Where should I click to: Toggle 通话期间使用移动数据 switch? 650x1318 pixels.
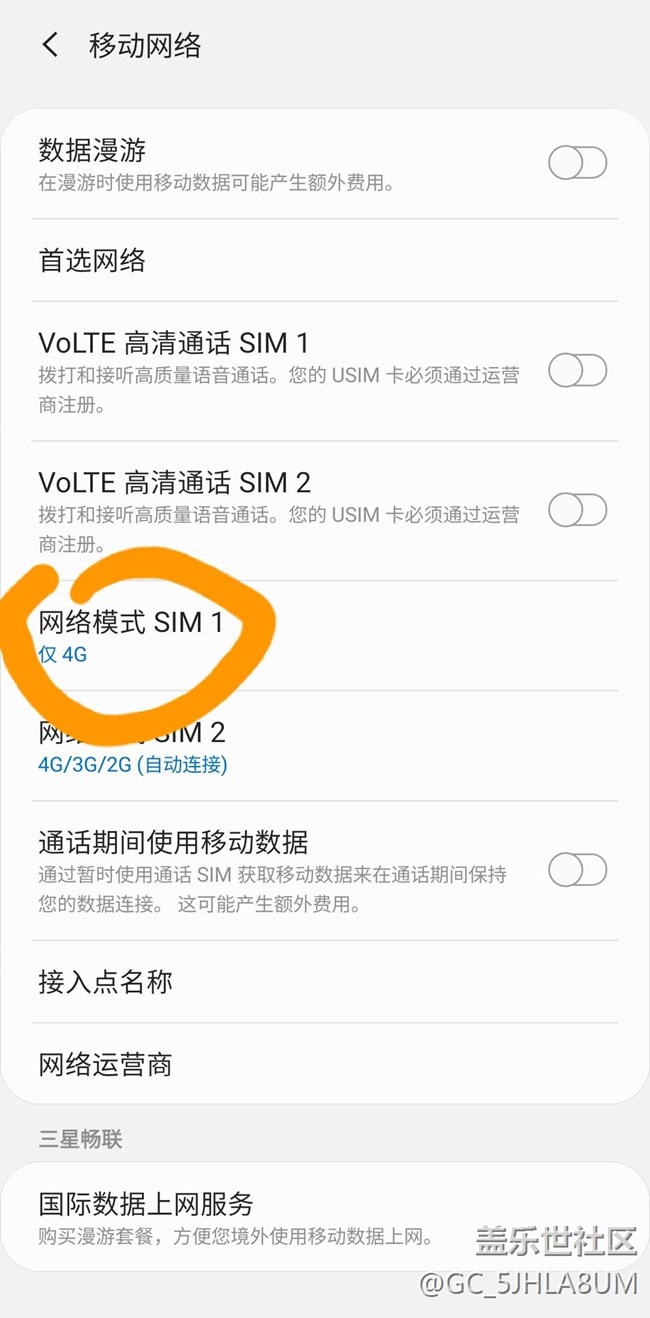(577, 870)
